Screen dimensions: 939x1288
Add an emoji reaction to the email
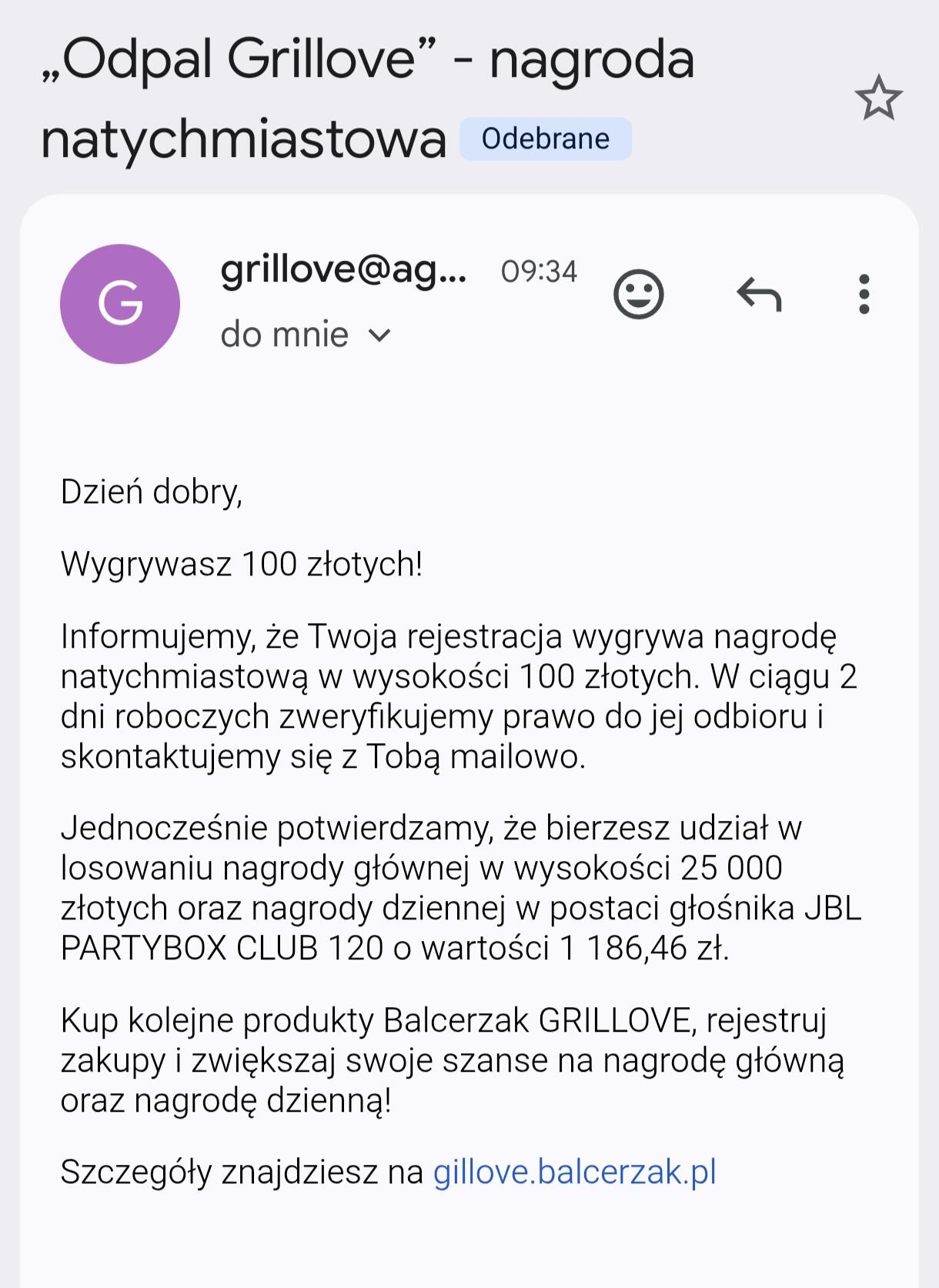click(x=638, y=294)
